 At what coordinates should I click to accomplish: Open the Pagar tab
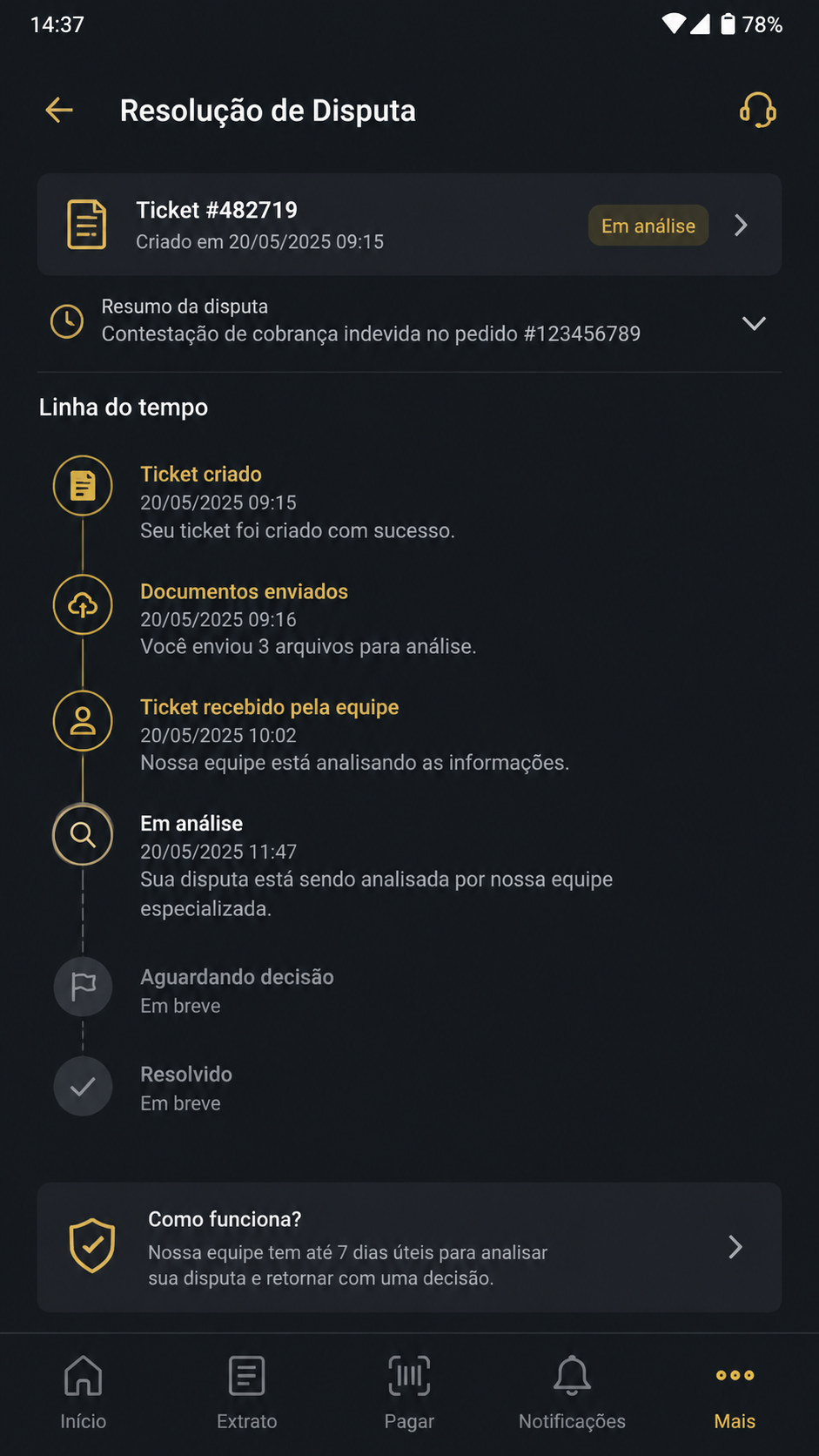[x=409, y=1392]
